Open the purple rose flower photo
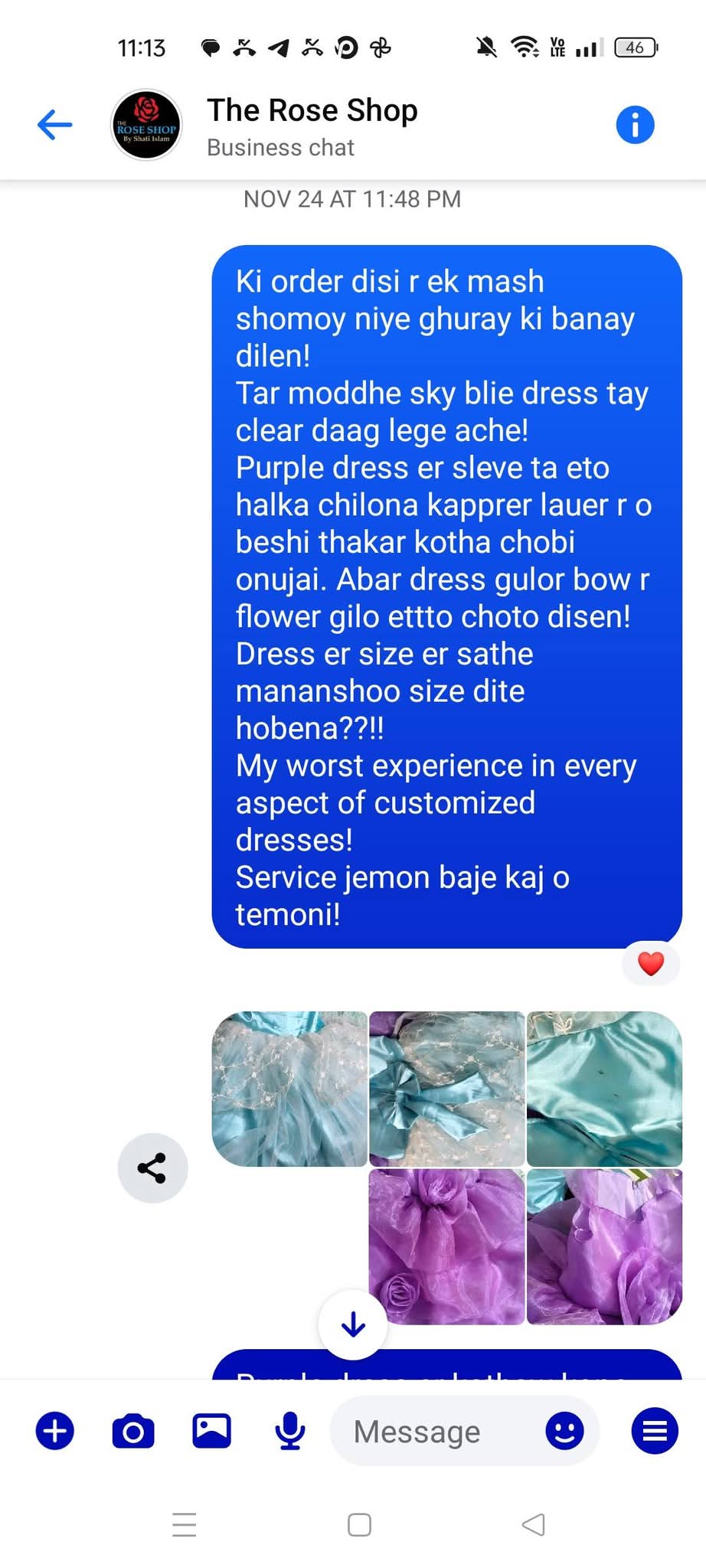Screen dimensions: 706x1568 click(447, 1246)
